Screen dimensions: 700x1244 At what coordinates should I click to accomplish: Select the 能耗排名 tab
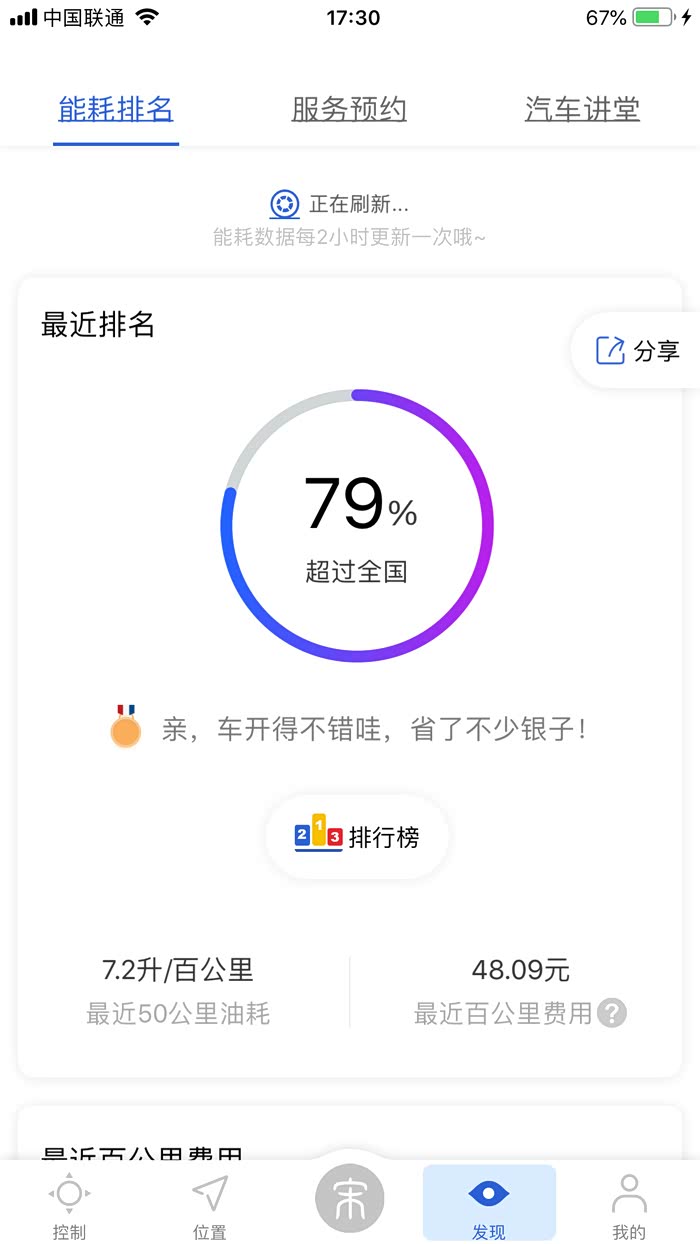(116, 109)
